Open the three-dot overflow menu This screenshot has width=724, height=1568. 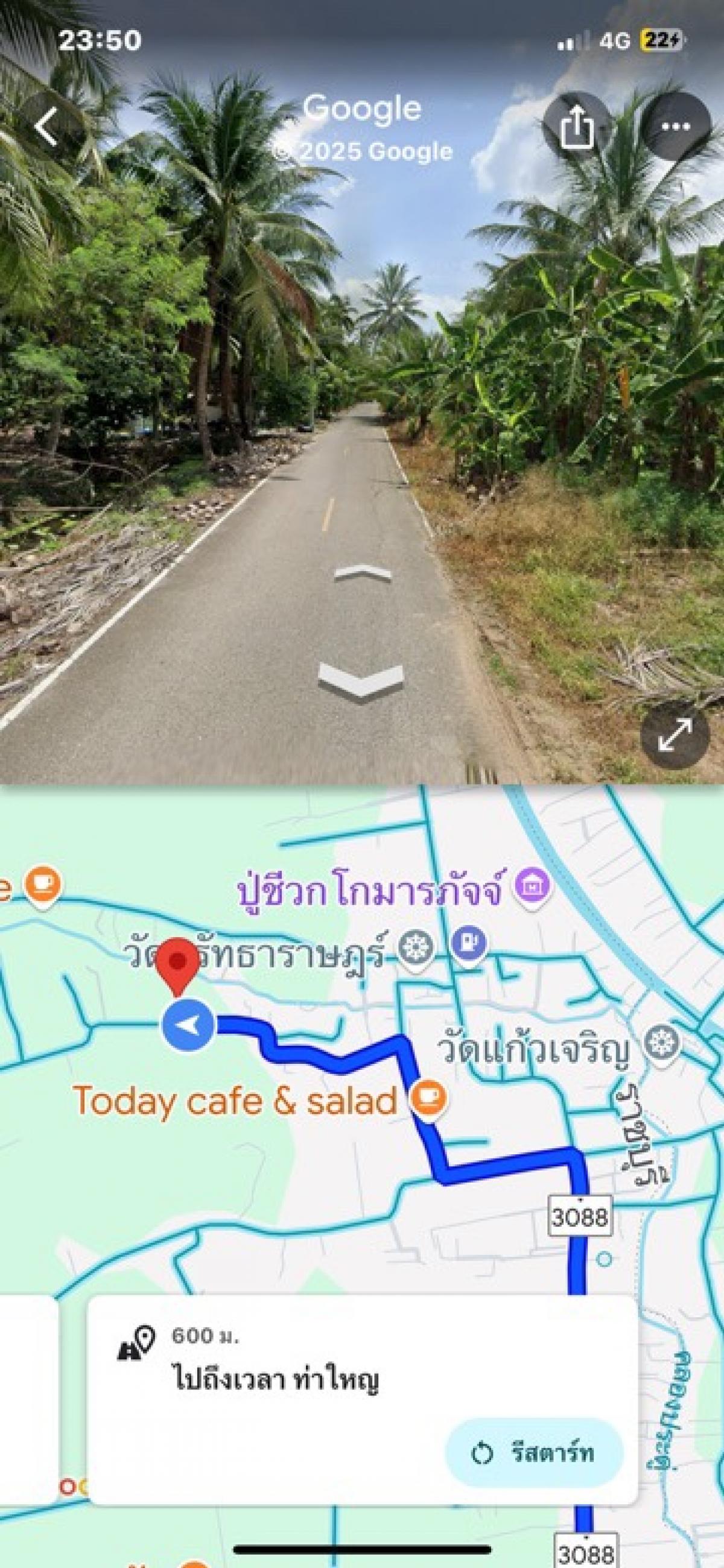(676, 127)
